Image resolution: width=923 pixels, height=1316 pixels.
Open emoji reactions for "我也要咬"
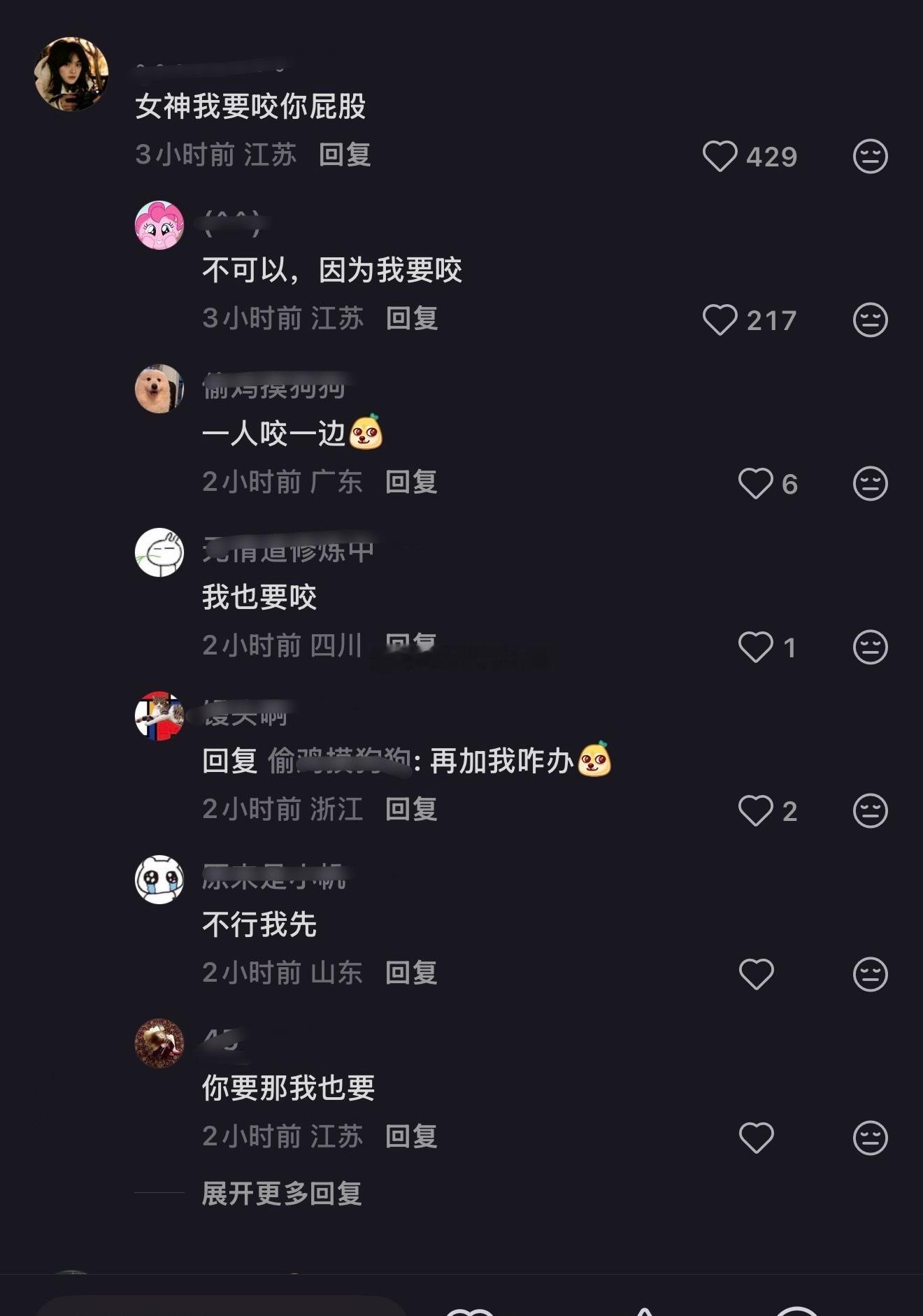870,648
